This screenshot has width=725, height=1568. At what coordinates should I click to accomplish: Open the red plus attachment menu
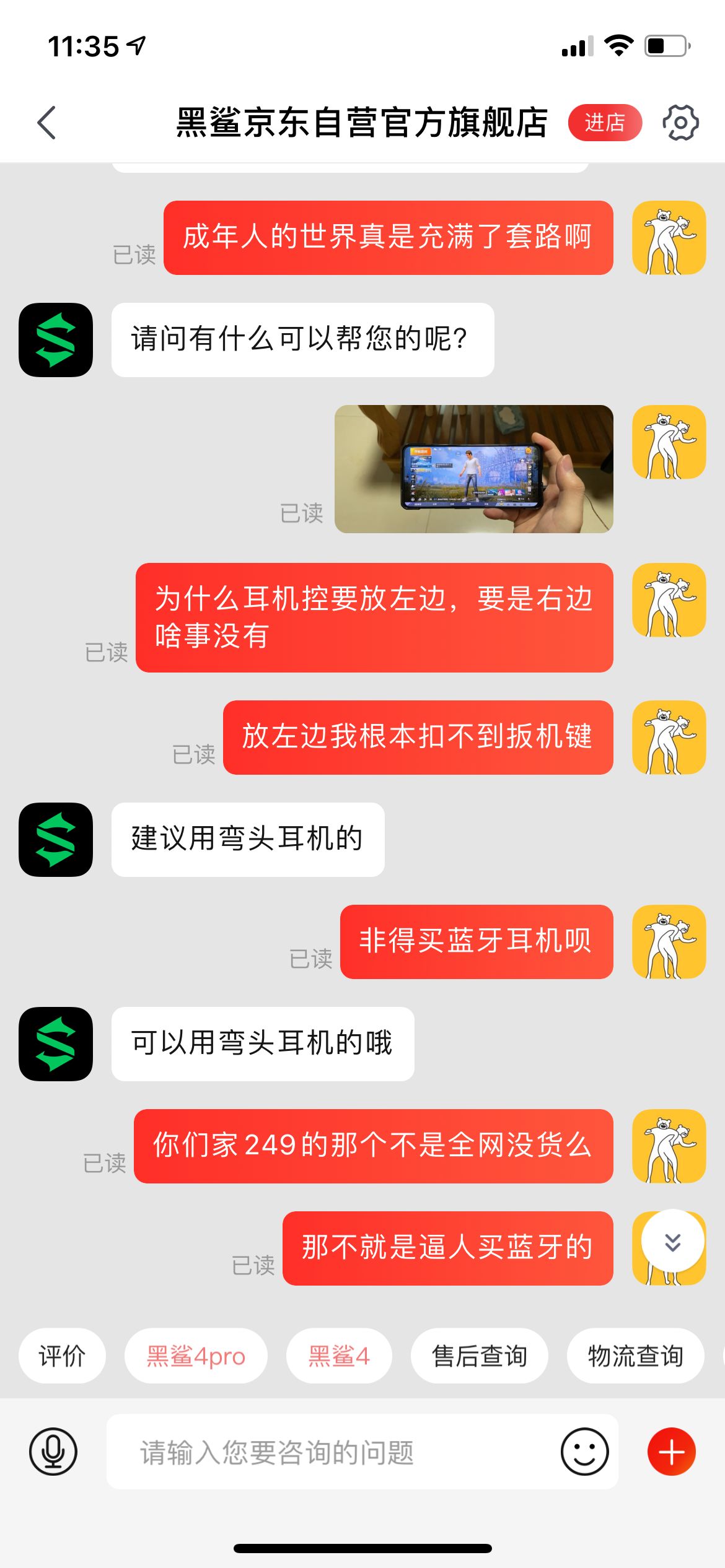672,1452
